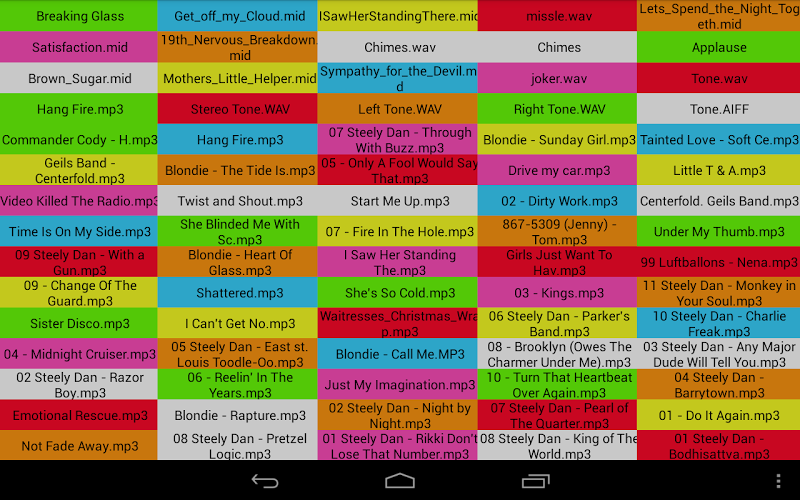Play Sister Disco.mp3
Screen dimensions: 800x500
coord(79,324)
